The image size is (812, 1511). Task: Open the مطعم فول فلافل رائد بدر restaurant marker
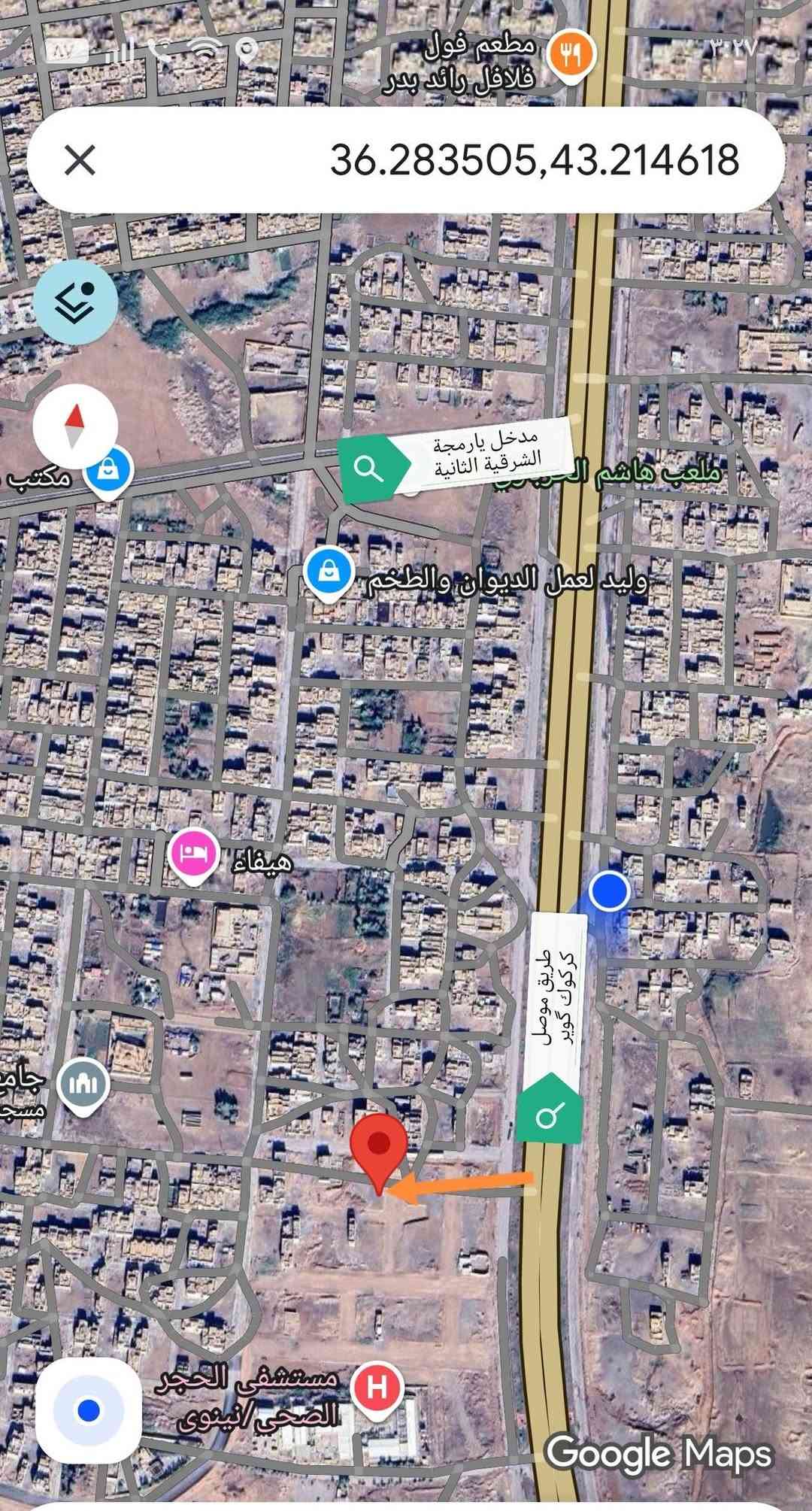coord(571,54)
